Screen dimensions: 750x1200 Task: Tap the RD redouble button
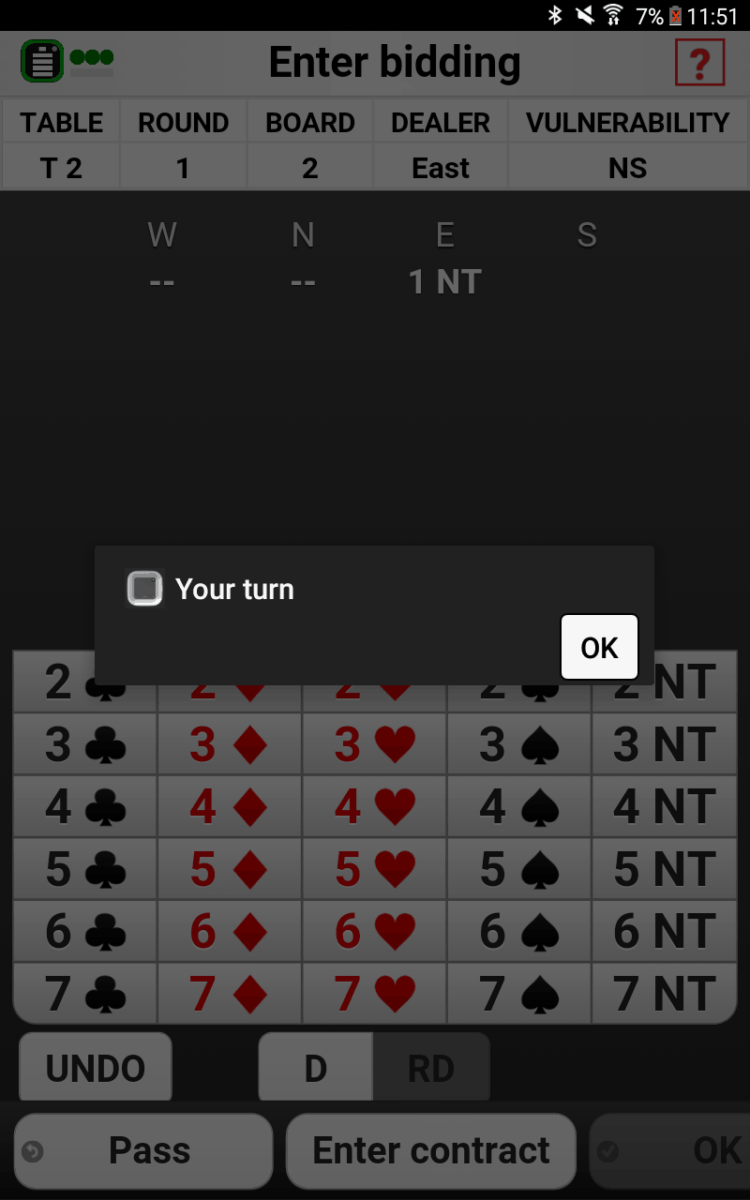431,1068
